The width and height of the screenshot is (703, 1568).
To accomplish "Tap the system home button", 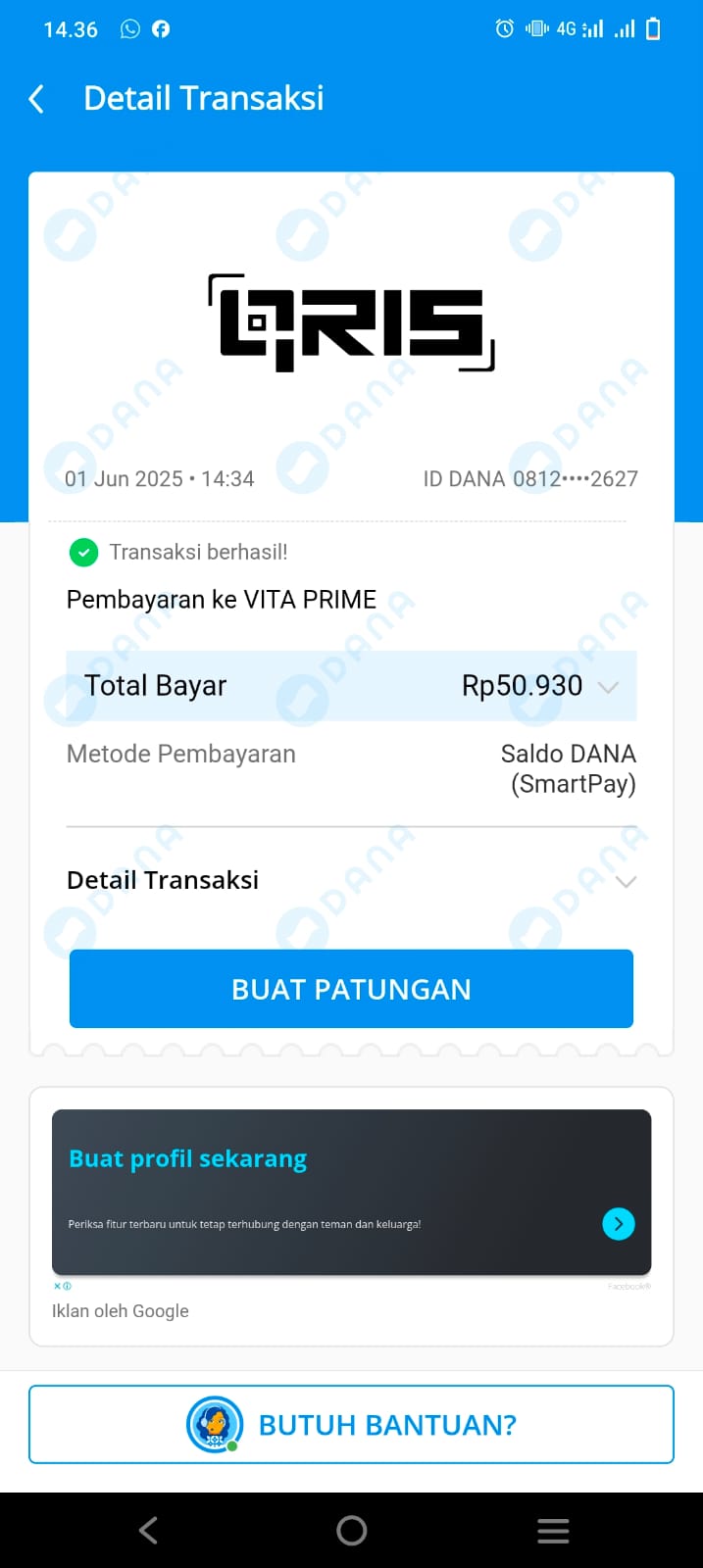I will 351,1531.
